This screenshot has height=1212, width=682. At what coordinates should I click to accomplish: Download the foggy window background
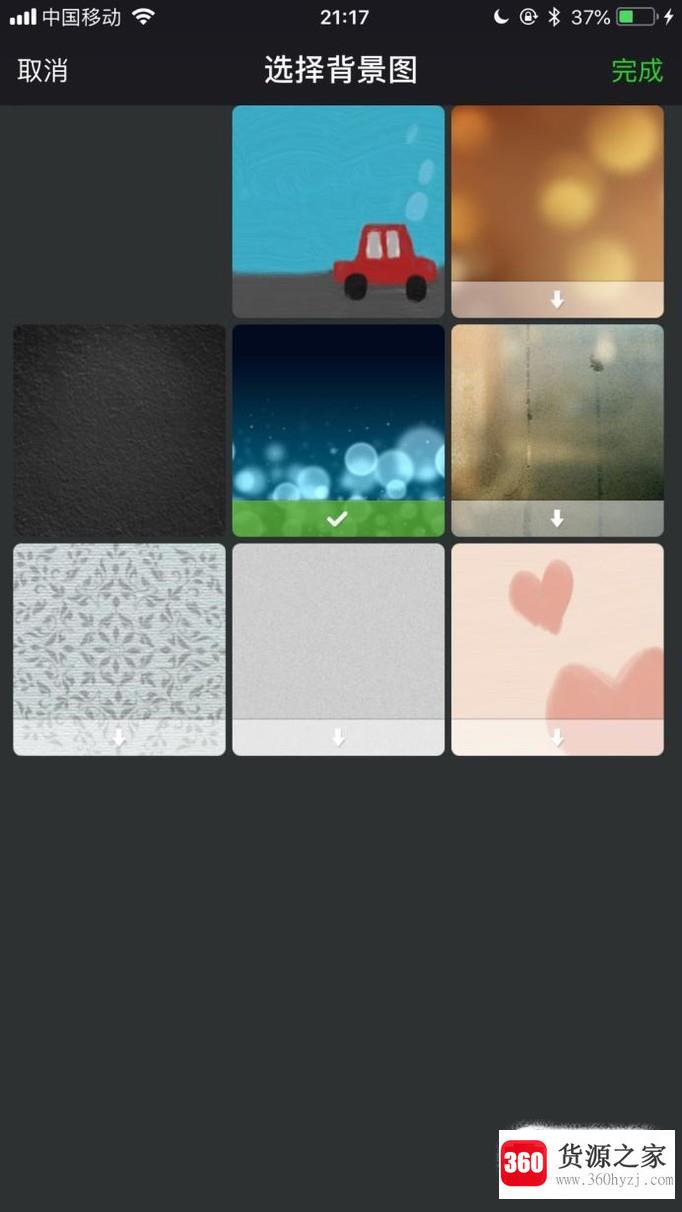[x=557, y=518]
